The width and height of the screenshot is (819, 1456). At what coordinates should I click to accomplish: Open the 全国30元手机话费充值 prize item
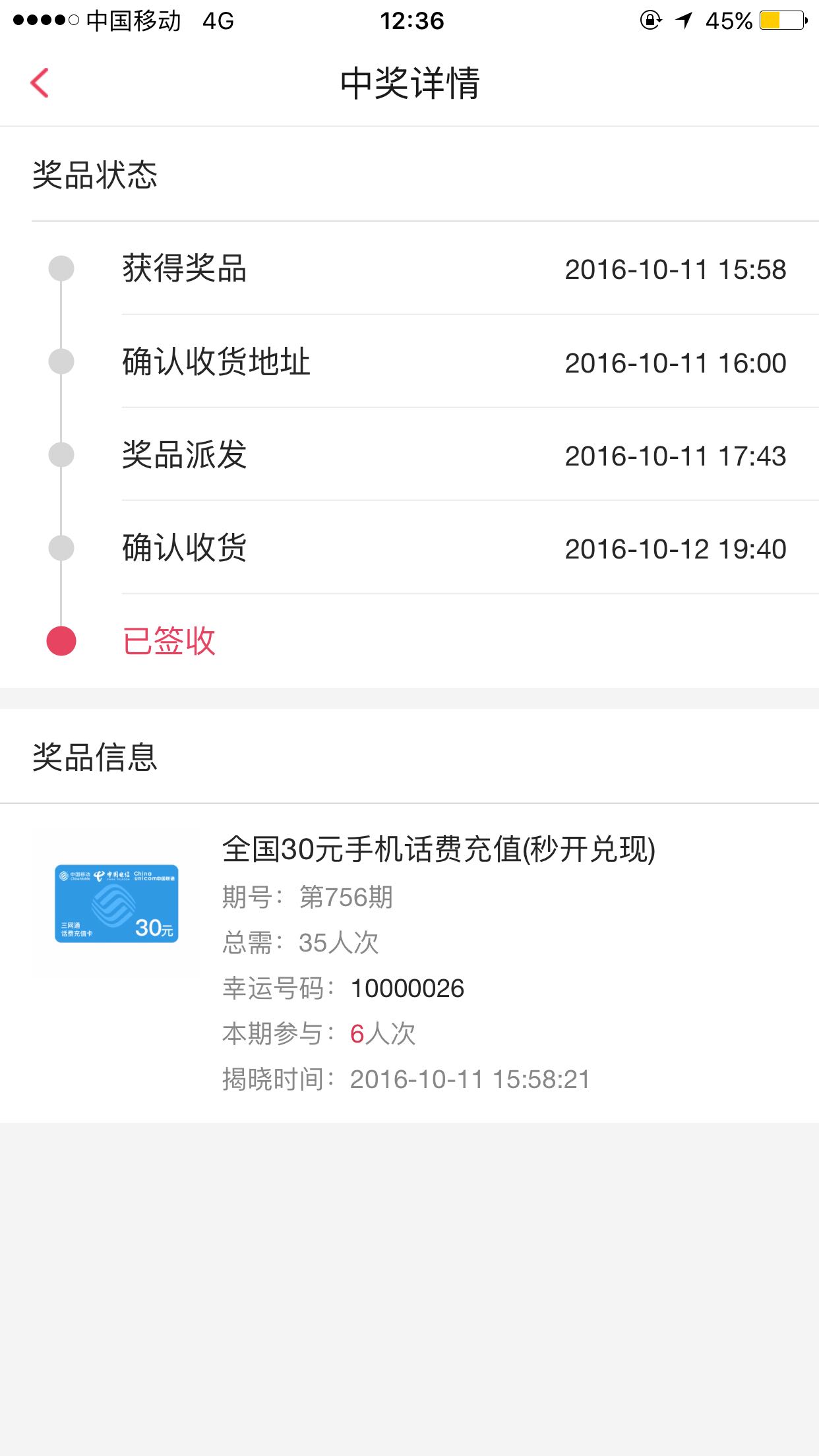(x=409, y=963)
